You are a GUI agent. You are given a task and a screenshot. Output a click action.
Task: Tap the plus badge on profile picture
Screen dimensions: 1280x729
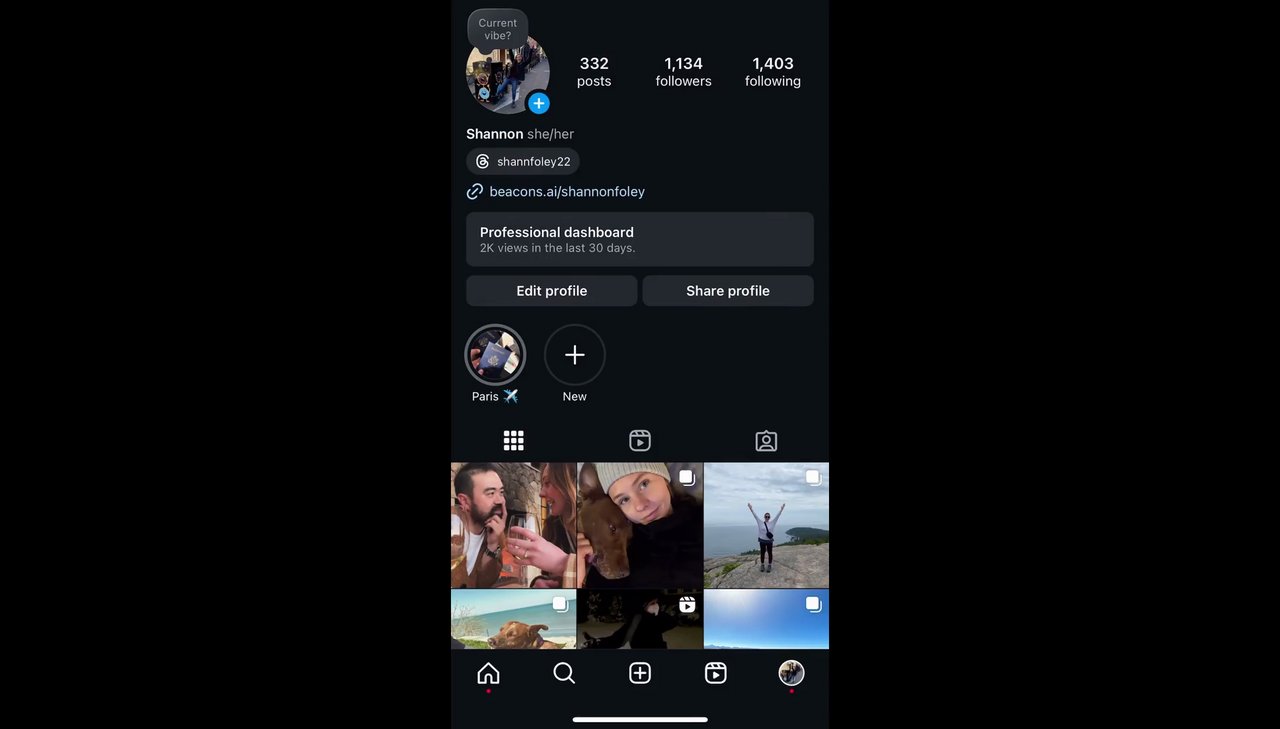pos(538,103)
